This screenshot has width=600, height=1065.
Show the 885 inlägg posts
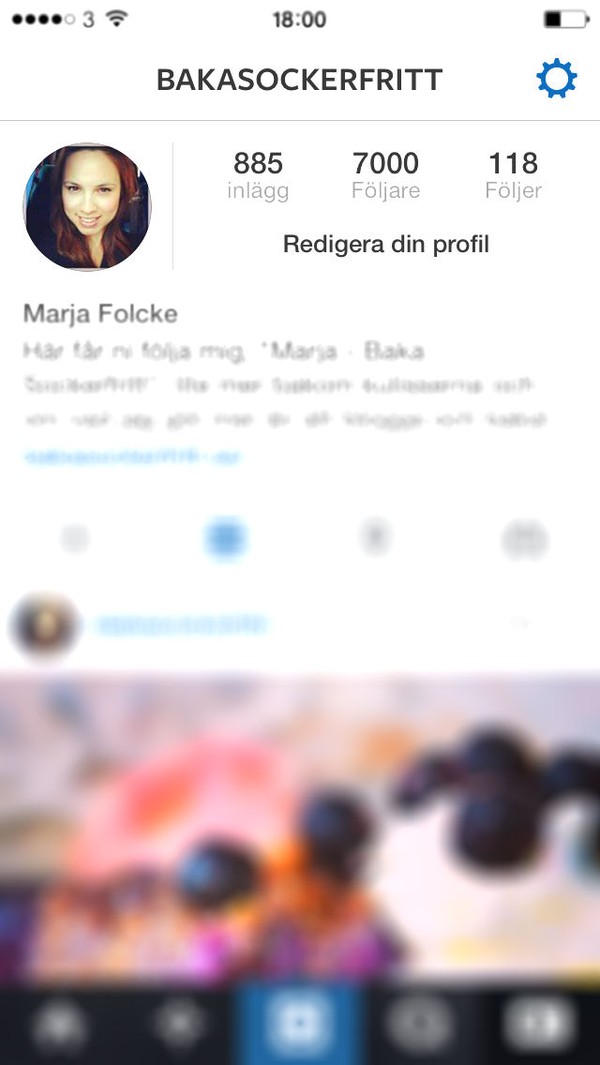(x=258, y=175)
